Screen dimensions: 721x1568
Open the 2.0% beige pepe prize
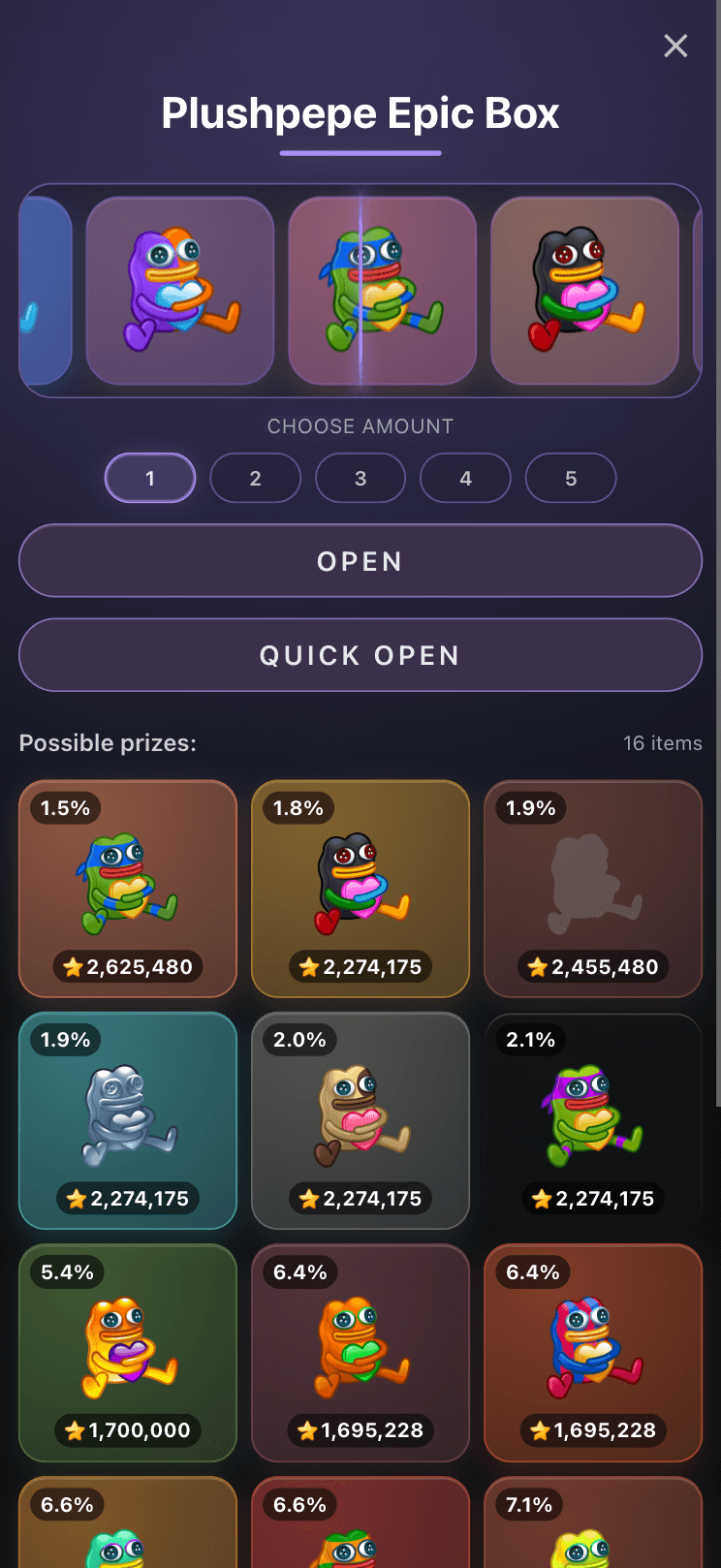coord(360,1120)
